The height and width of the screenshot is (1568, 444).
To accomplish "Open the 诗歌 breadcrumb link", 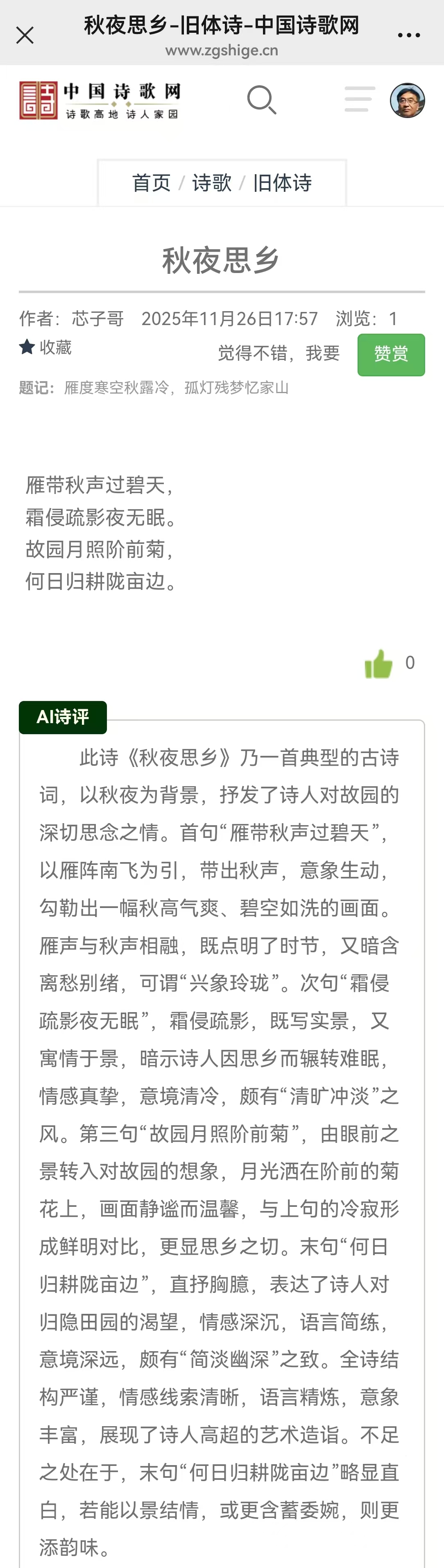I will tap(212, 182).
